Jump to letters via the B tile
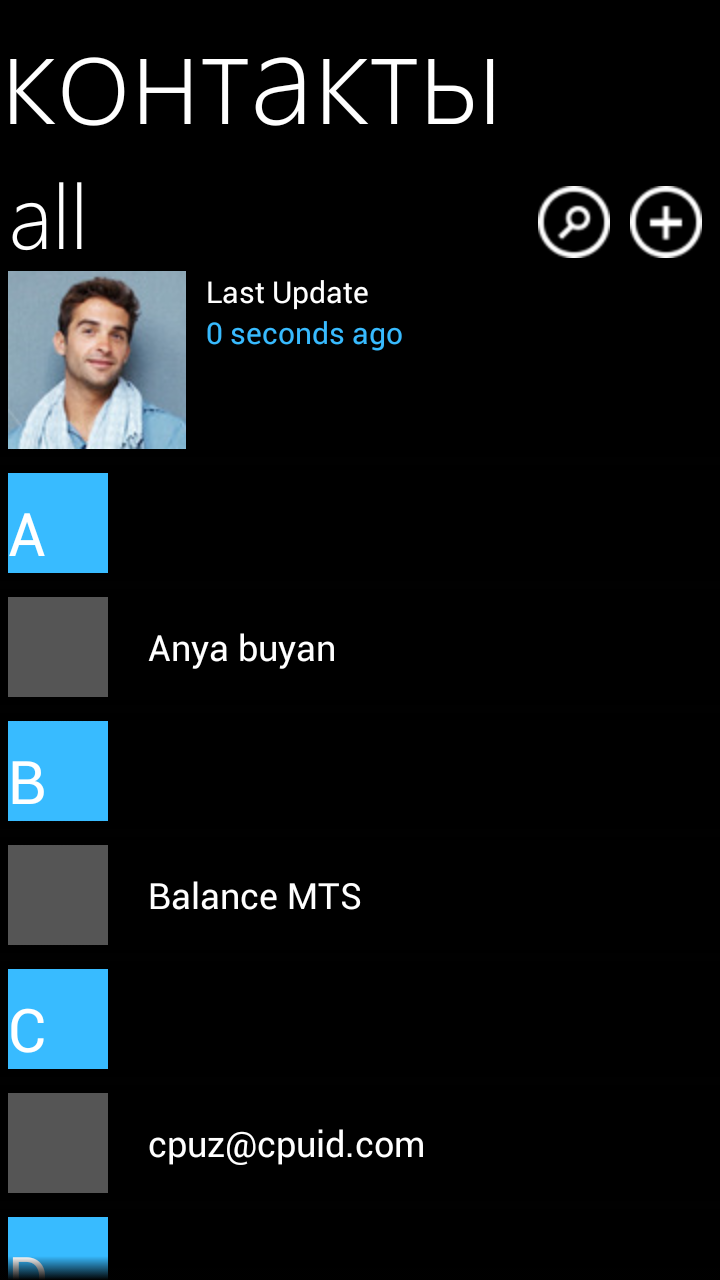Screen dimensions: 720x1280 (x=58, y=771)
